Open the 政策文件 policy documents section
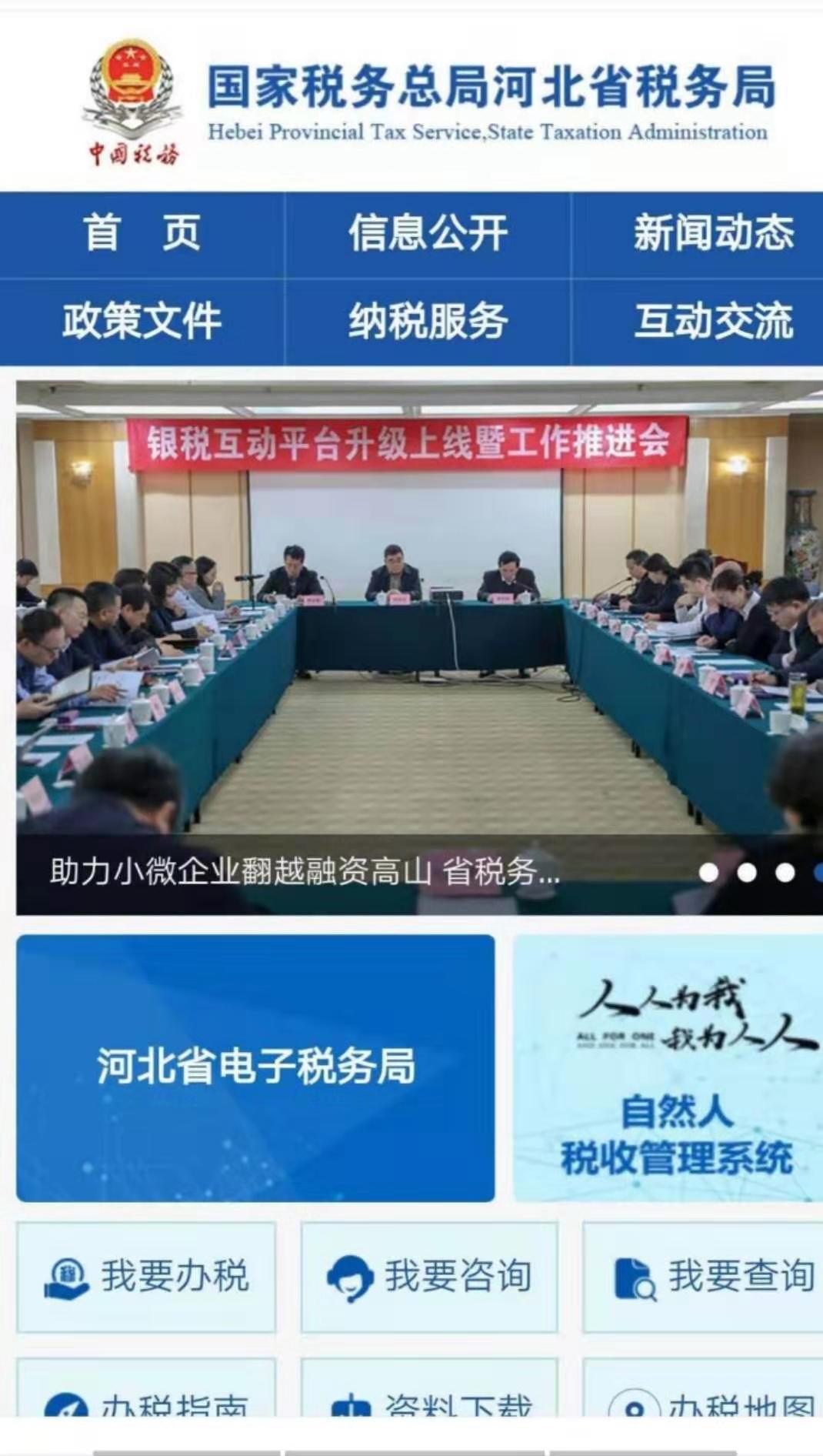This screenshot has height=1456, width=823. click(142, 321)
